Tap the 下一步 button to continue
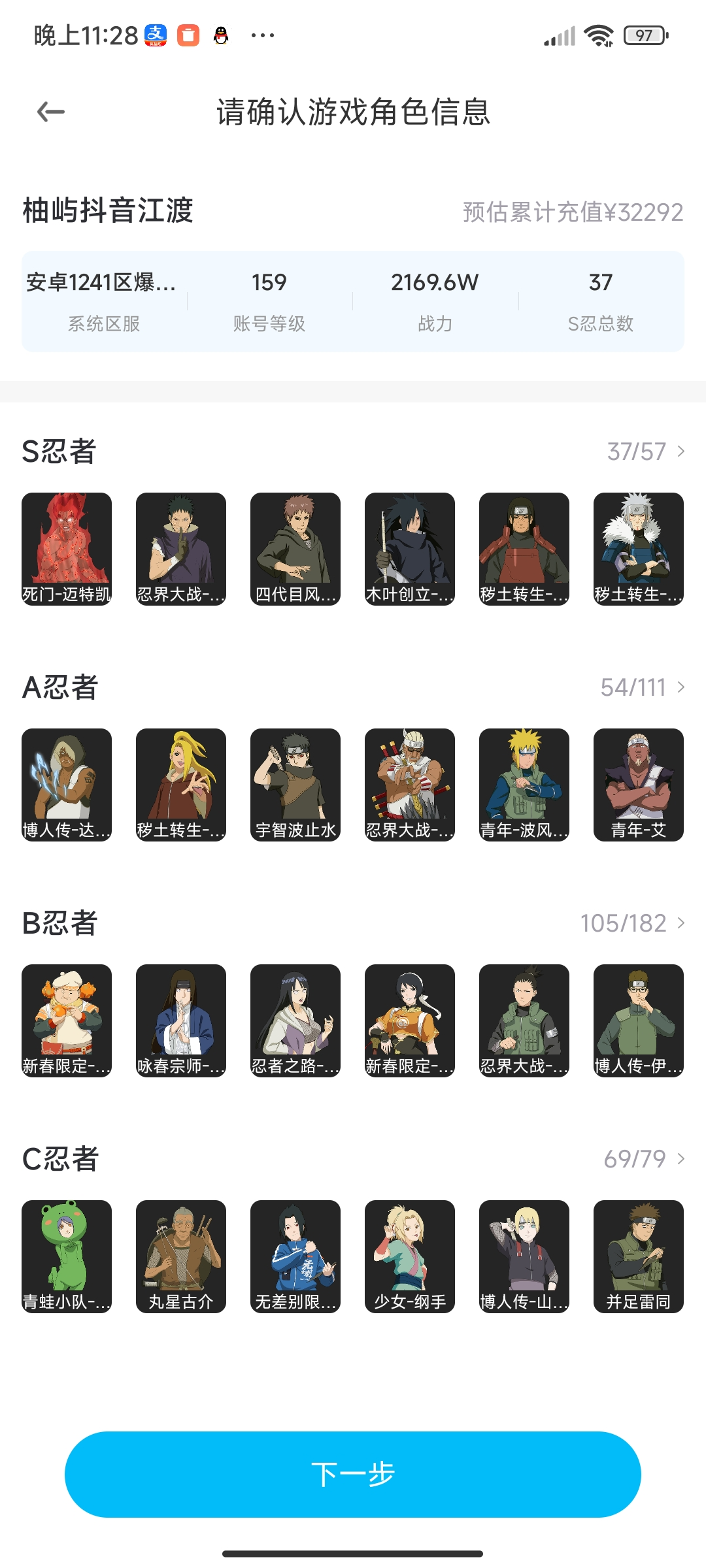This screenshot has width=706, height=1568. click(x=353, y=1475)
